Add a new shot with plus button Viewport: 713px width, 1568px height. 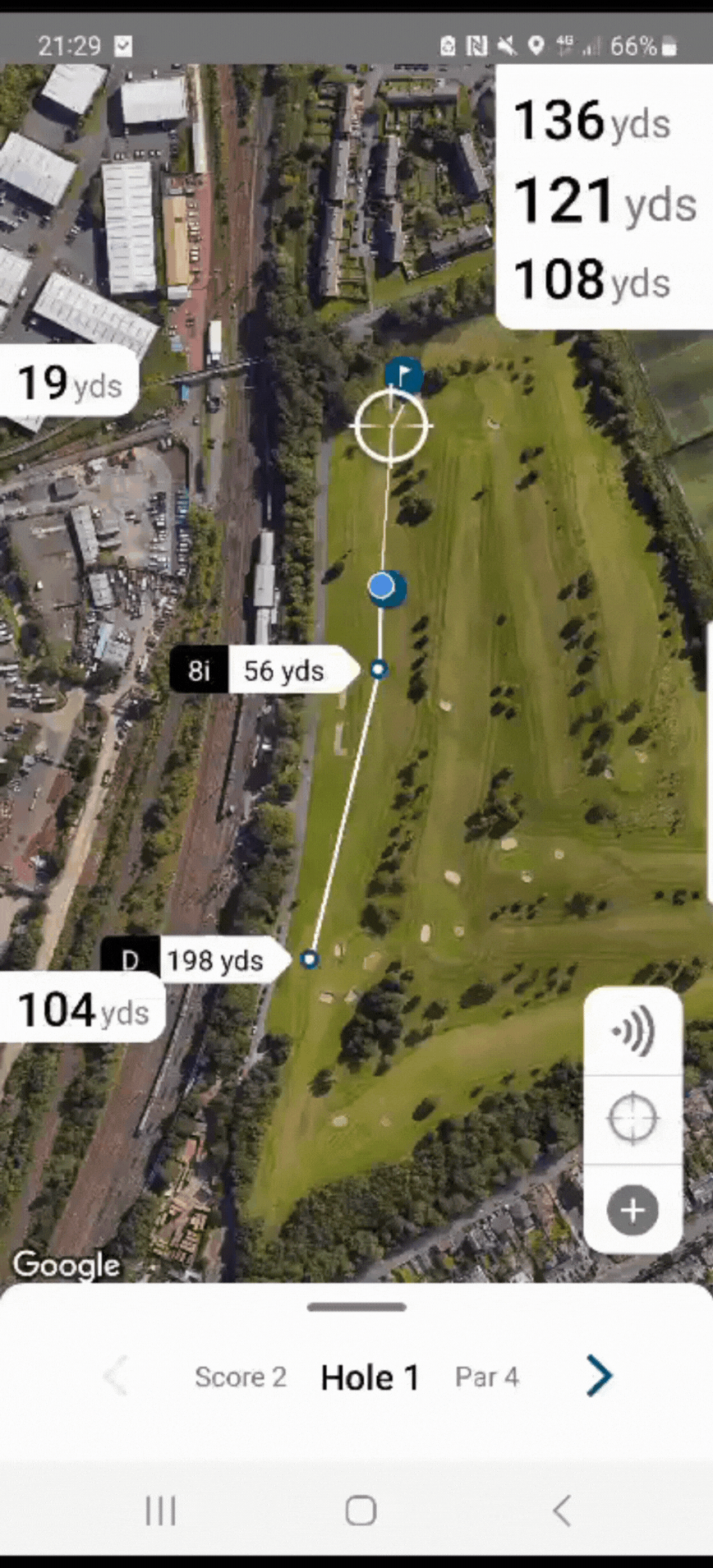[x=632, y=1209]
